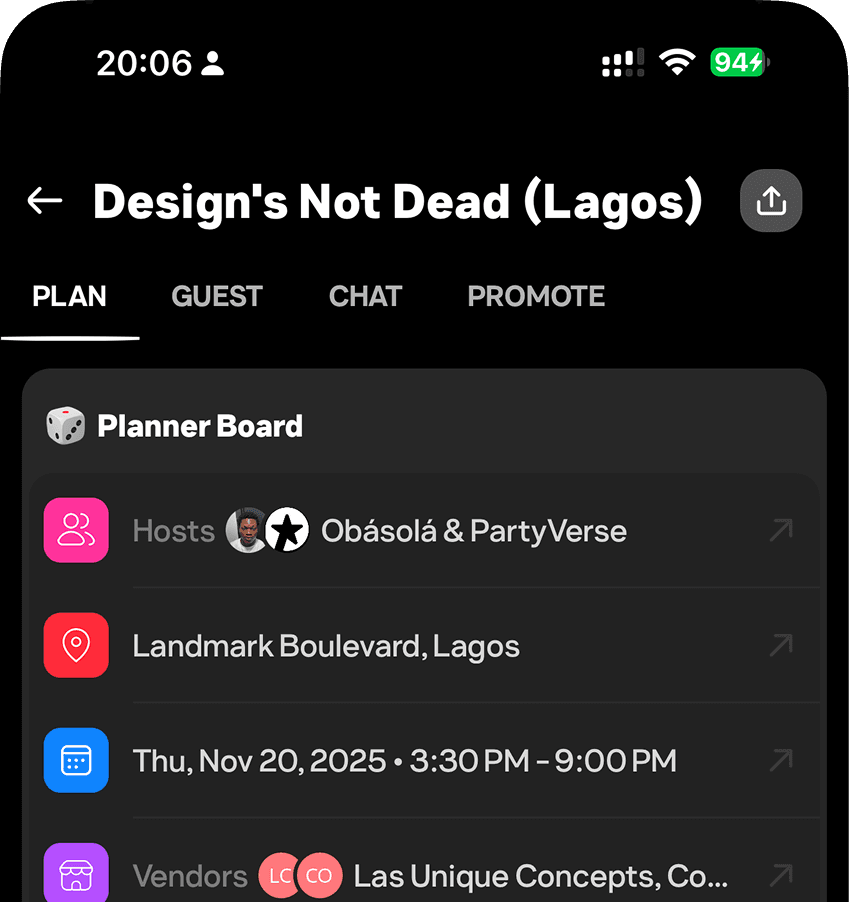Tap Obásolá's host avatar photo
This screenshot has height=902, width=849.
click(x=246, y=530)
